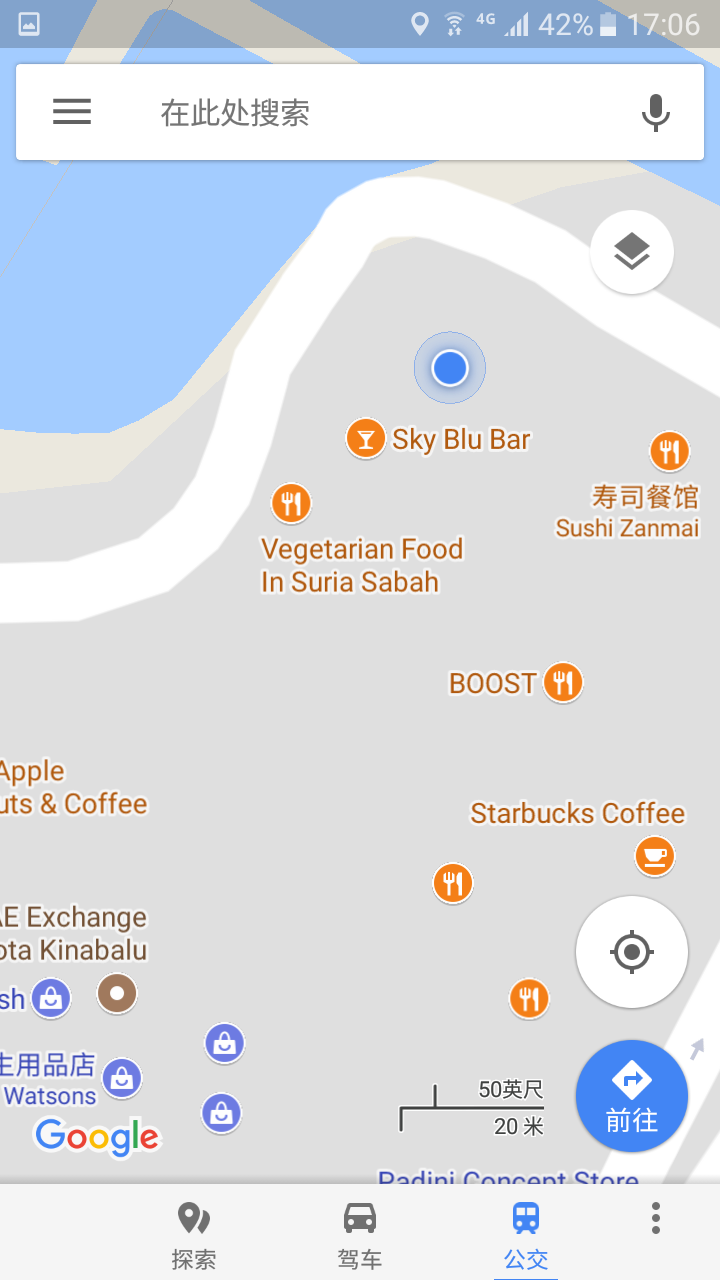This screenshot has width=720, height=1280.
Task: Open the Watsons store marker
Action: tap(122, 1078)
